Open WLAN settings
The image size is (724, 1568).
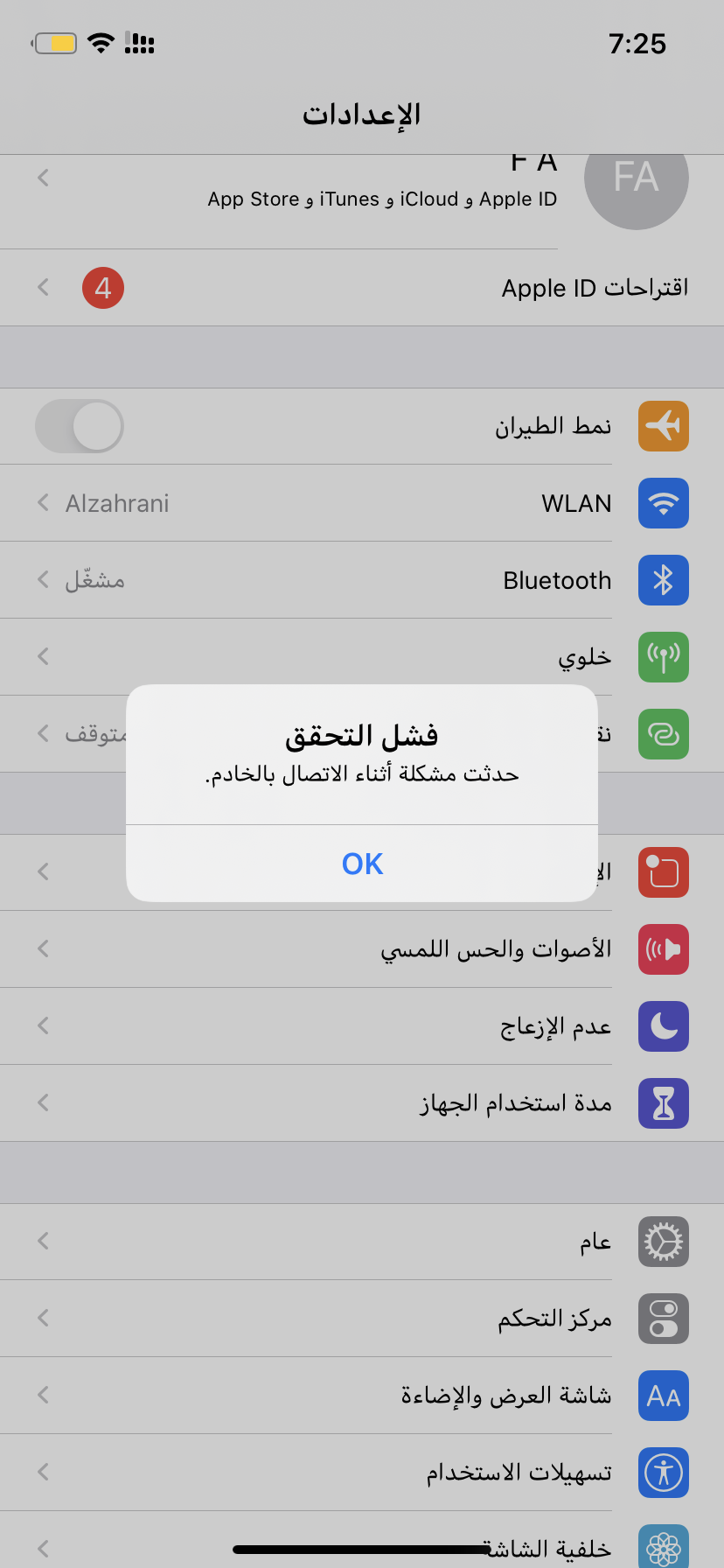362,503
